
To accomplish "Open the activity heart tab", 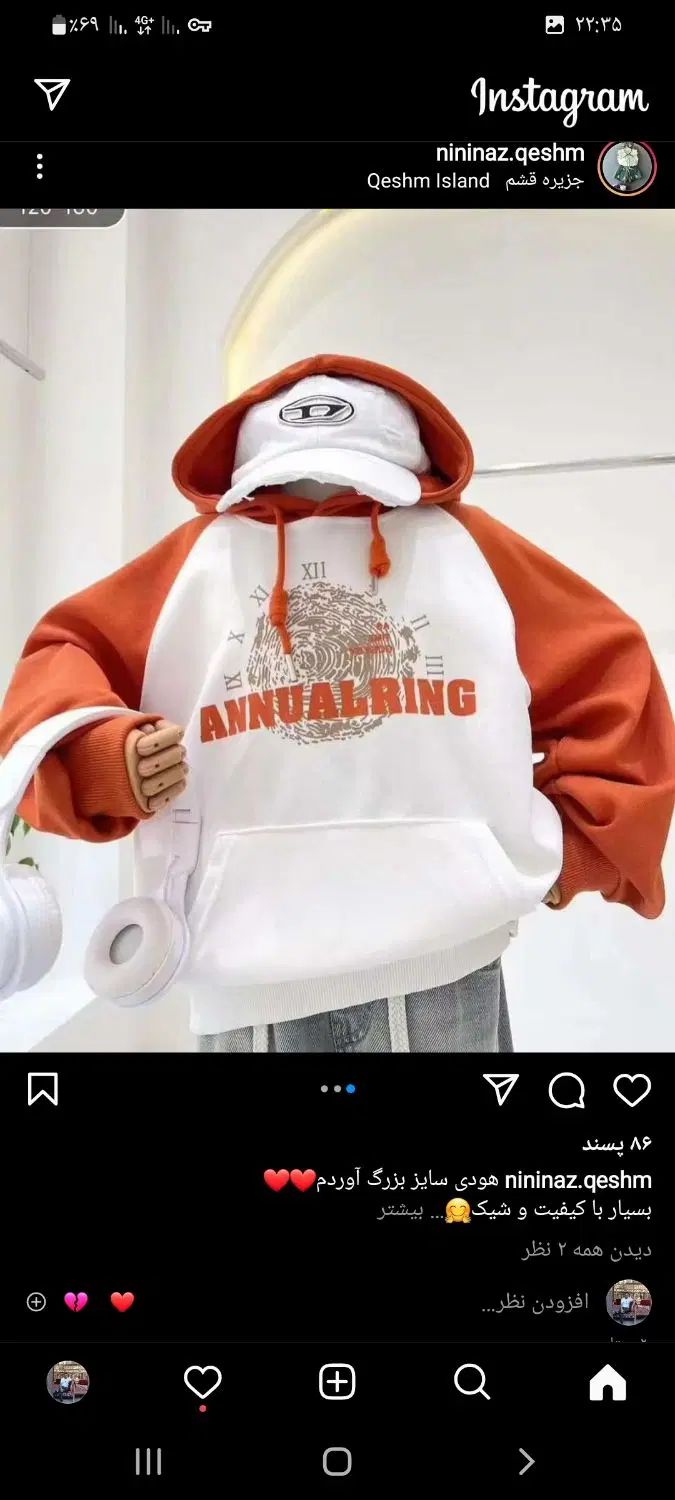I will coord(202,1382).
